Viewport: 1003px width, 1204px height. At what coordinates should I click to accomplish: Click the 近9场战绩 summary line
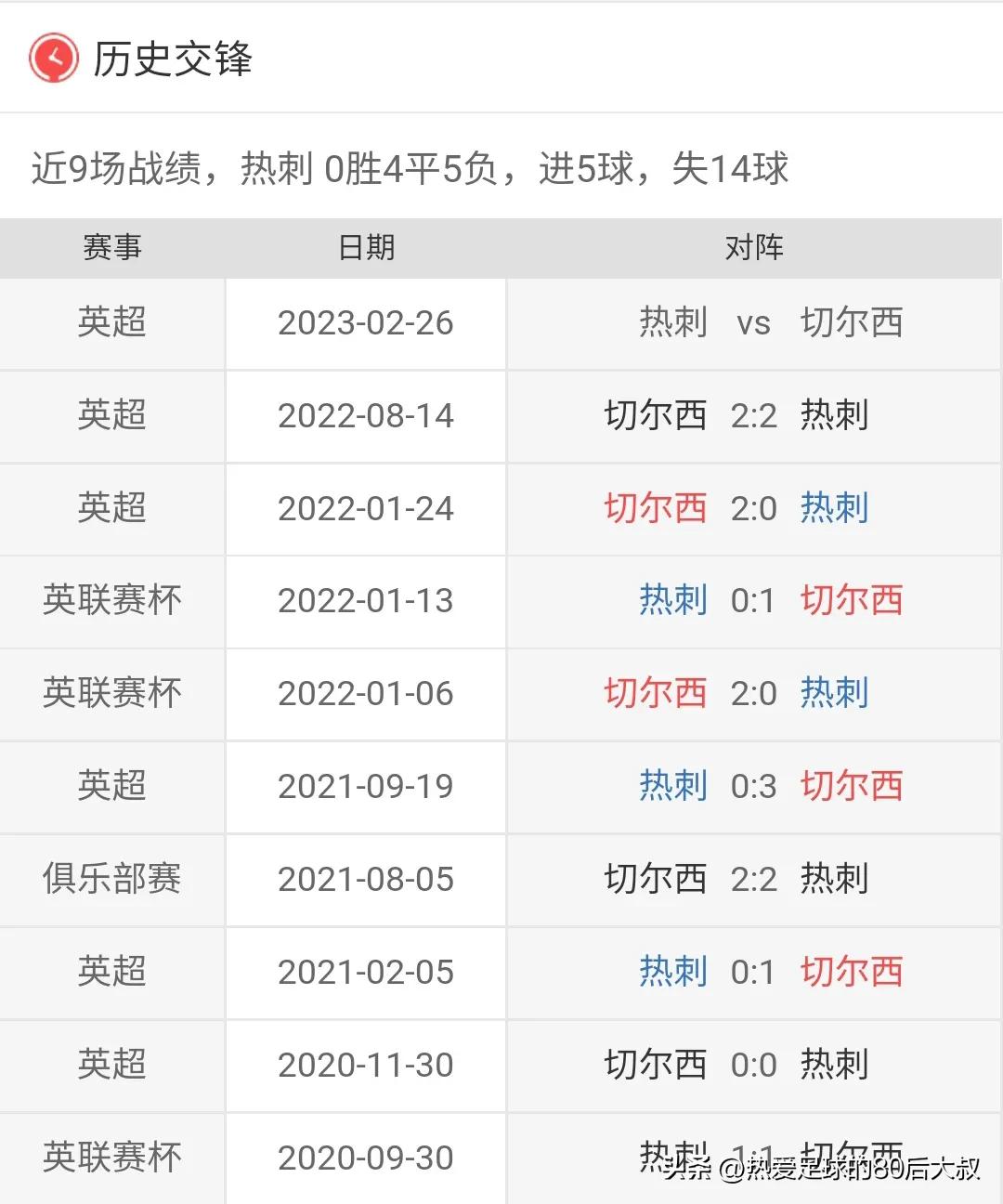pos(409,169)
